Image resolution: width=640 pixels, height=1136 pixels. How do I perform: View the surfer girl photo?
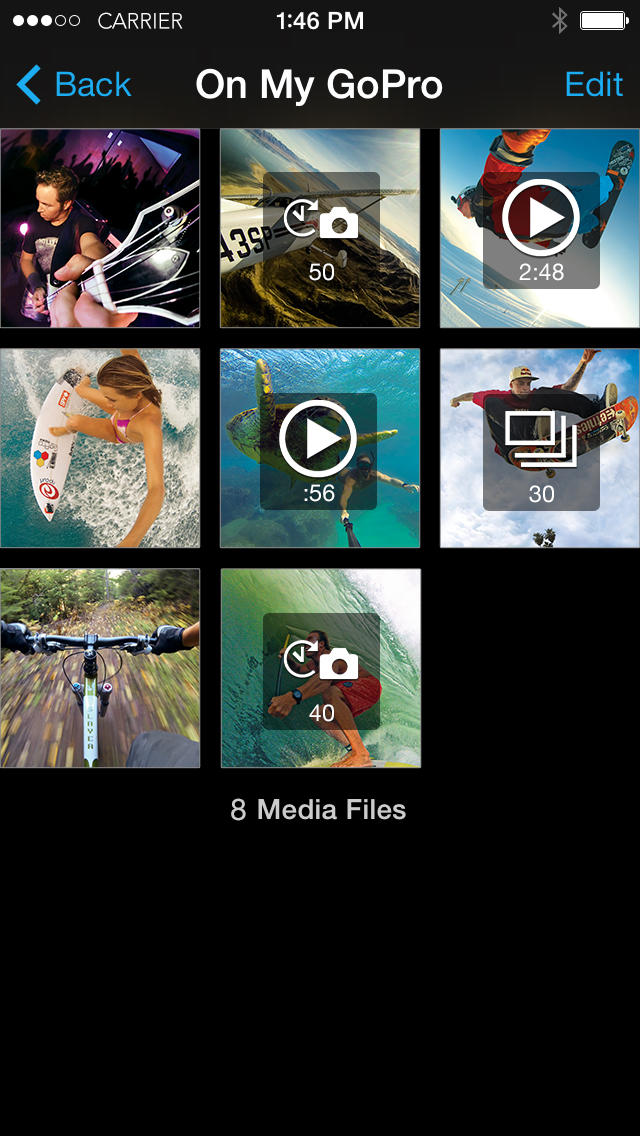100,448
